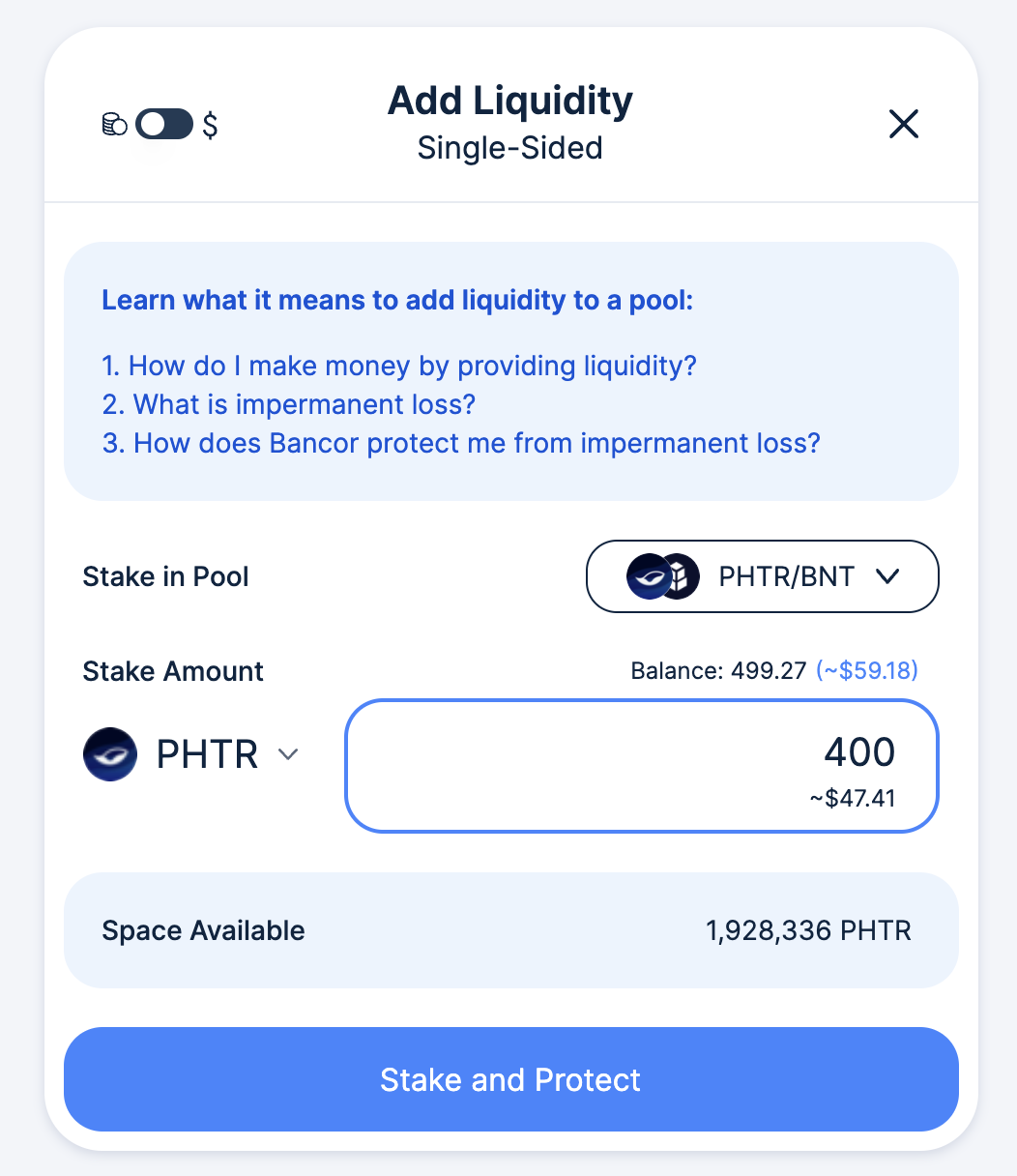Read how Bancor protects from impermanent loss
The width and height of the screenshot is (1017, 1176).
click(461, 443)
